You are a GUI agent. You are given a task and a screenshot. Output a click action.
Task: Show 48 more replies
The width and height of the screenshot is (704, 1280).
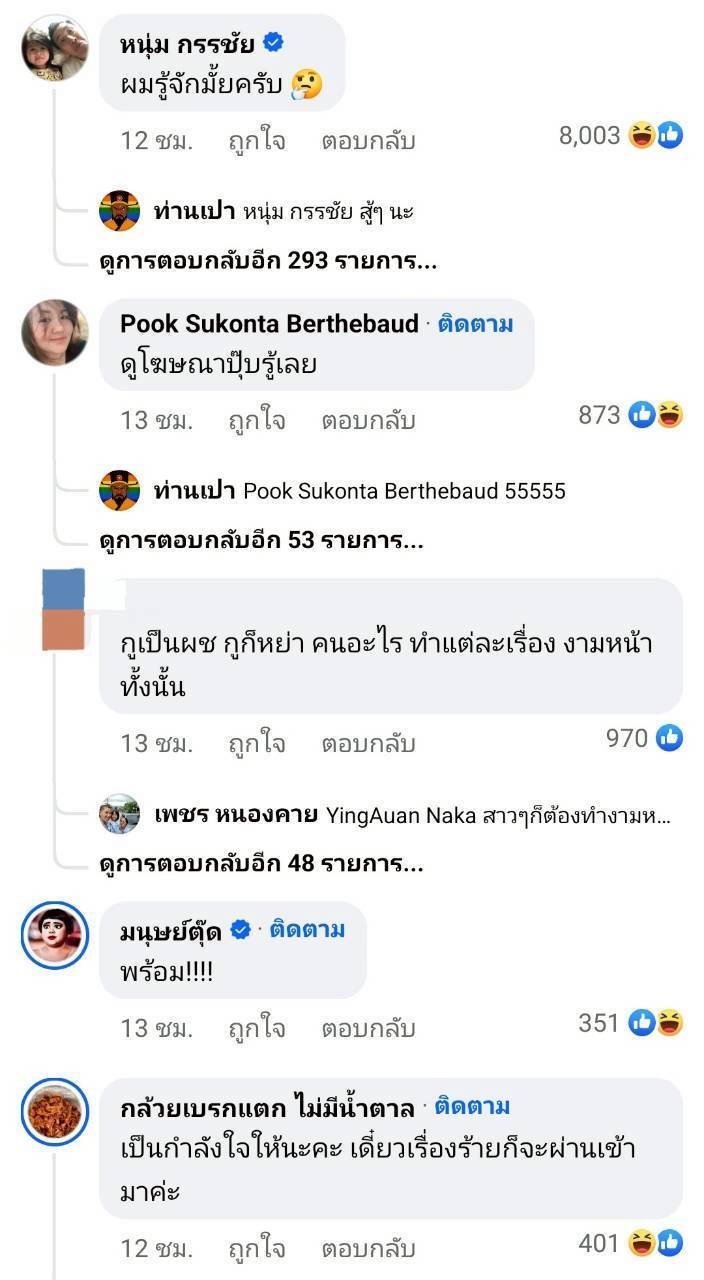[261, 862]
